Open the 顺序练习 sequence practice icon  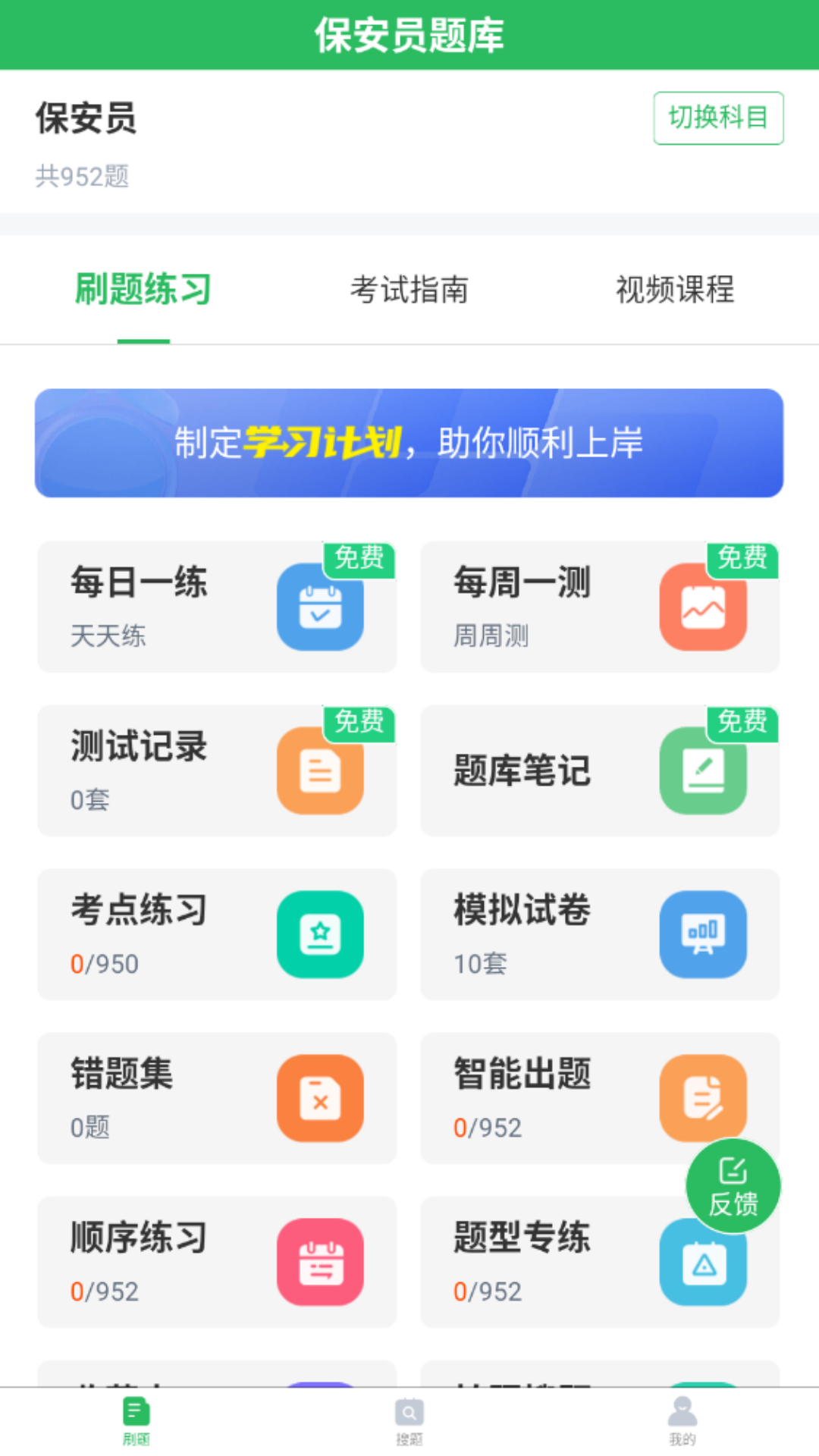pos(320,1261)
